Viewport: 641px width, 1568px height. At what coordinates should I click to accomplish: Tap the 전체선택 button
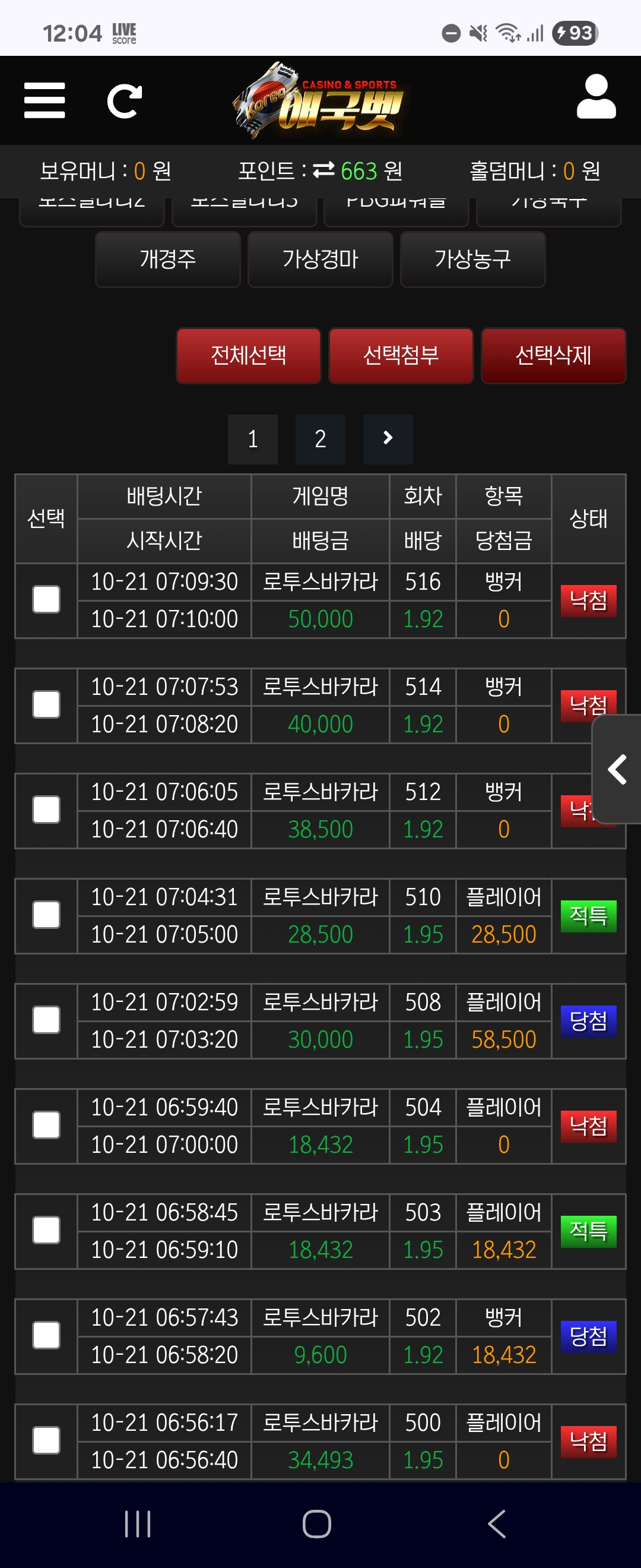click(248, 356)
